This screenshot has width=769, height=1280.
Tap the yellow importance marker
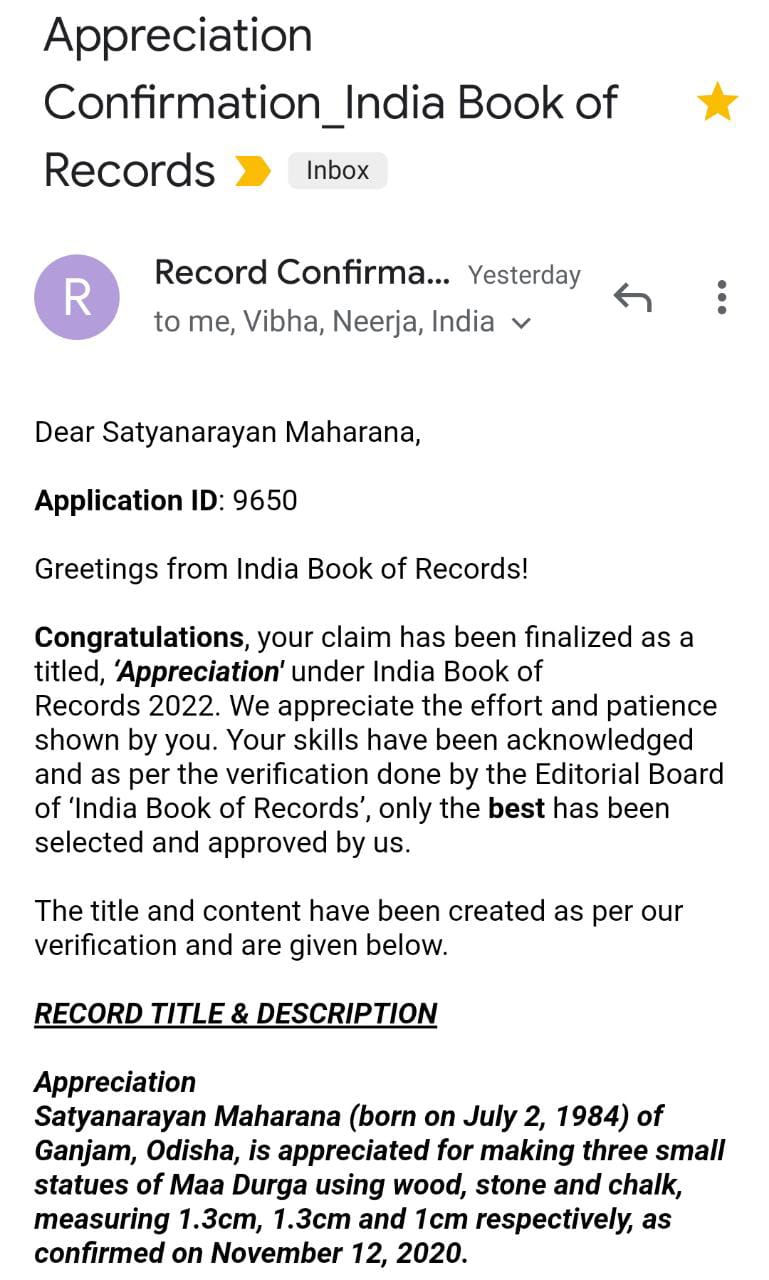coord(252,172)
